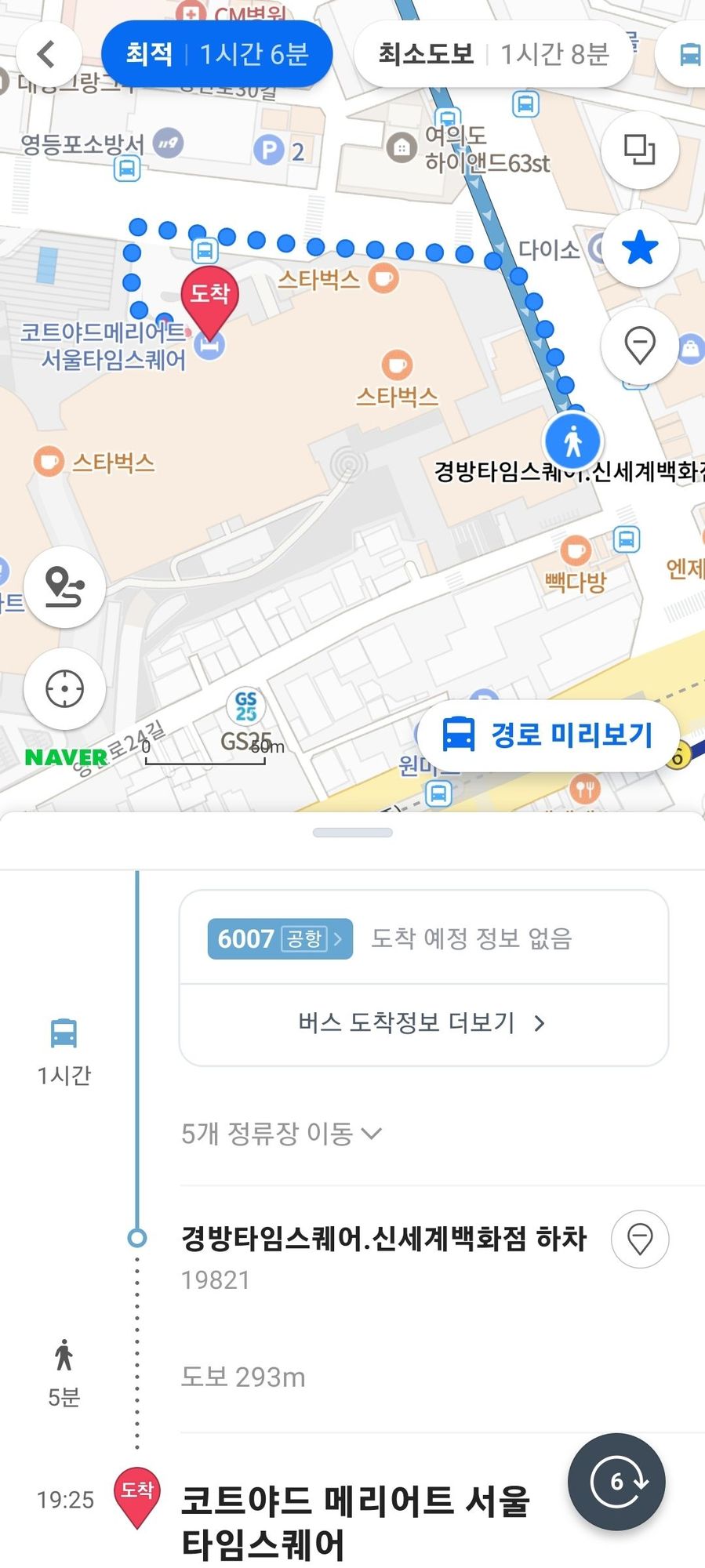Refresh the route with the circular button
This screenshot has width=705, height=1568.
pos(616,1482)
